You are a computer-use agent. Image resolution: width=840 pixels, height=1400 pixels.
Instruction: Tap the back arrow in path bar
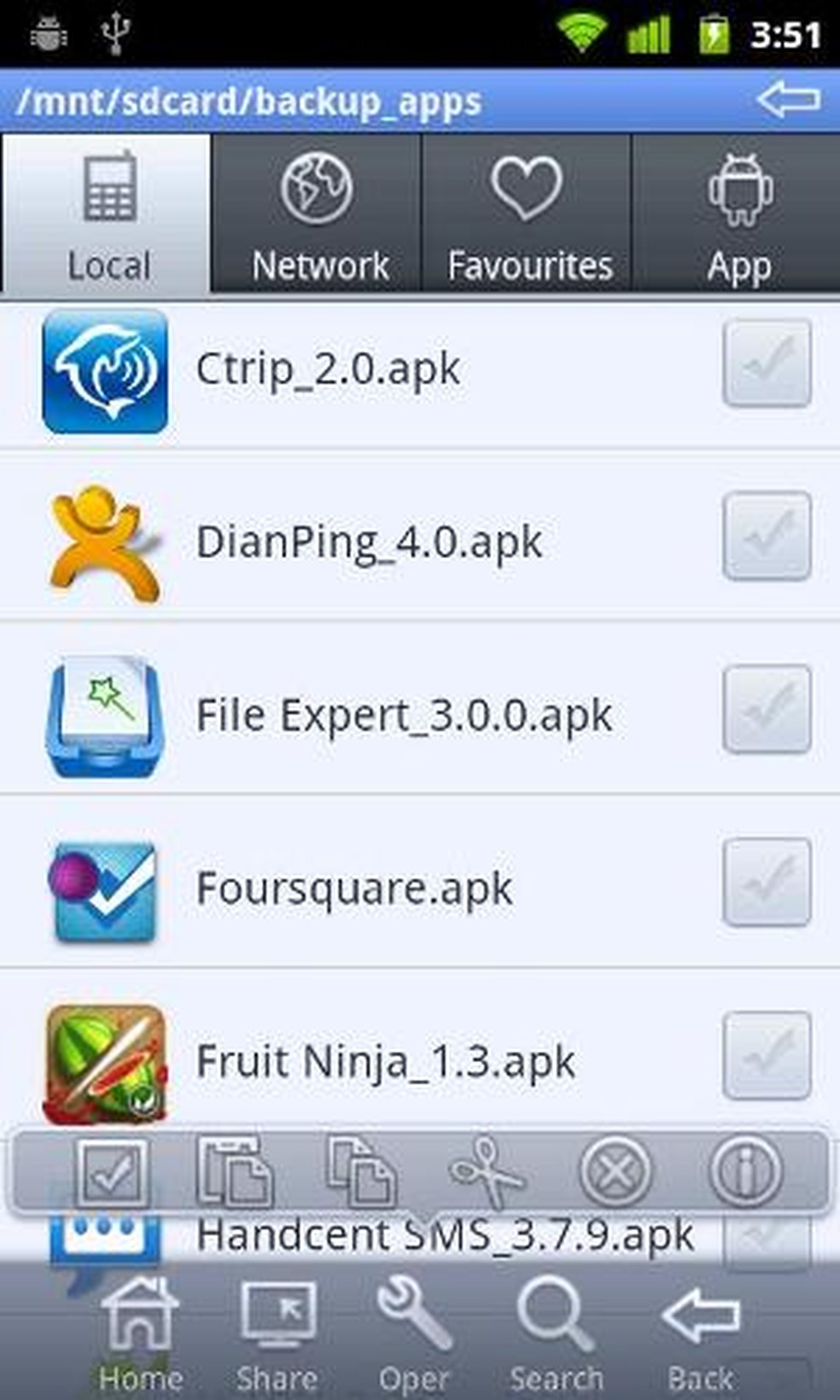(787, 100)
